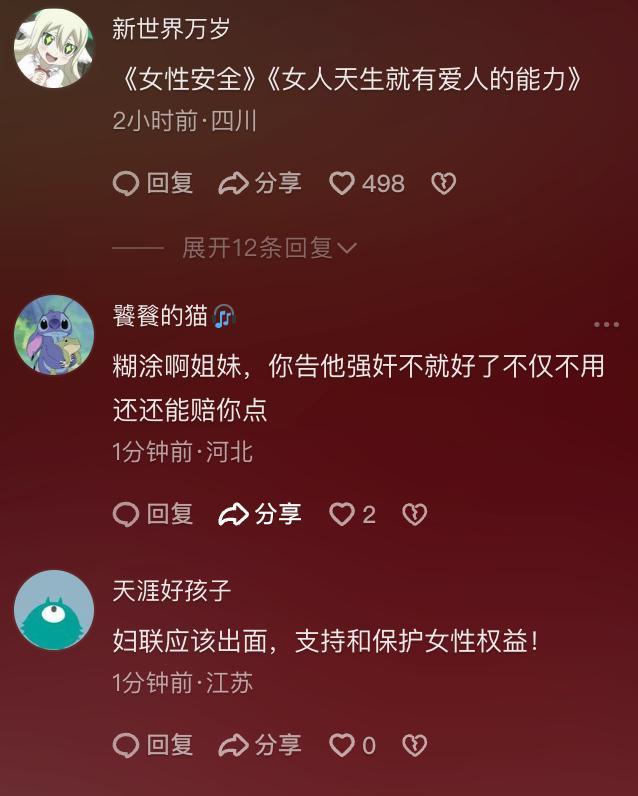Open 天涯好孩子's profile avatar
The height and width of the screenshot is (796, 638).
(x=54, y=610)
